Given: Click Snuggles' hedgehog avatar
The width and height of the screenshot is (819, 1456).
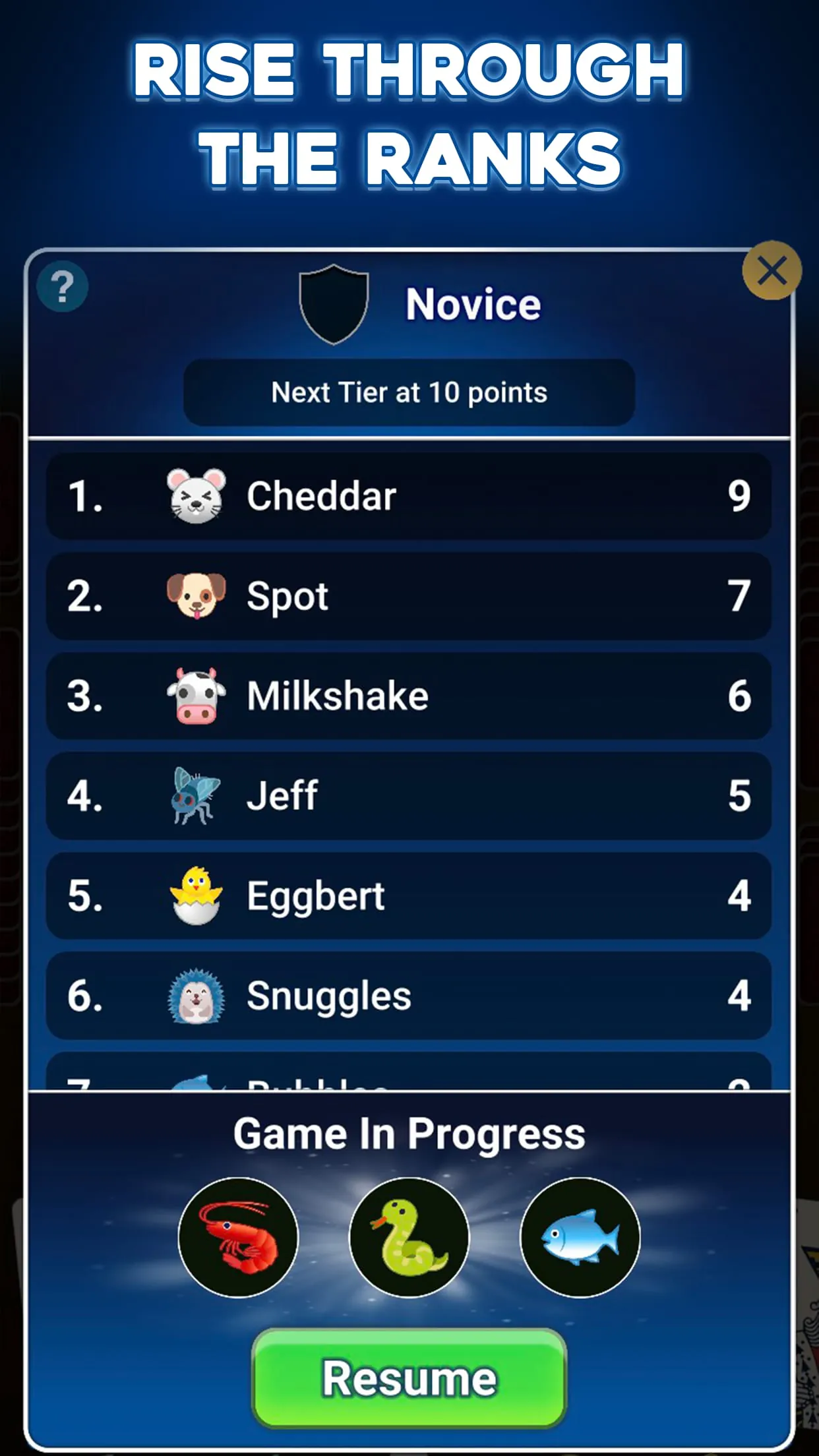Looking at the screenshot, I should (x=195, y=996).
